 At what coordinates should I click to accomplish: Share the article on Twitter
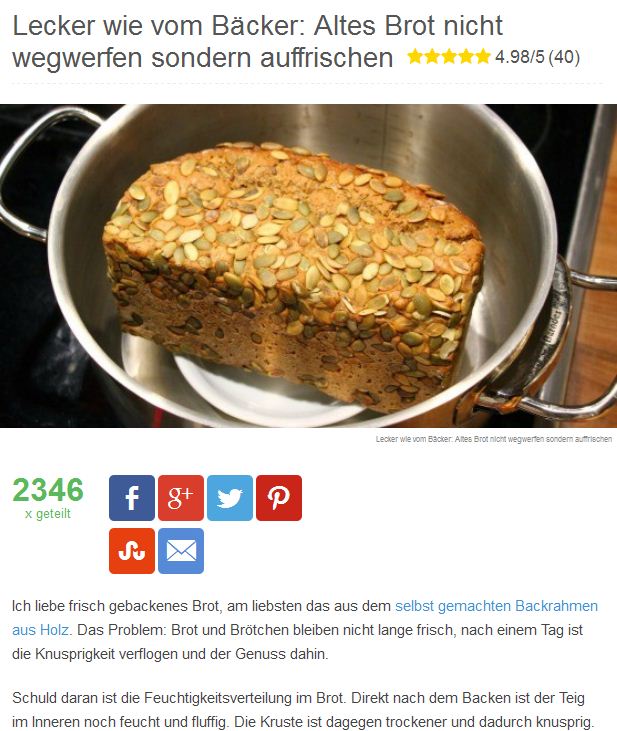[230, 498]
